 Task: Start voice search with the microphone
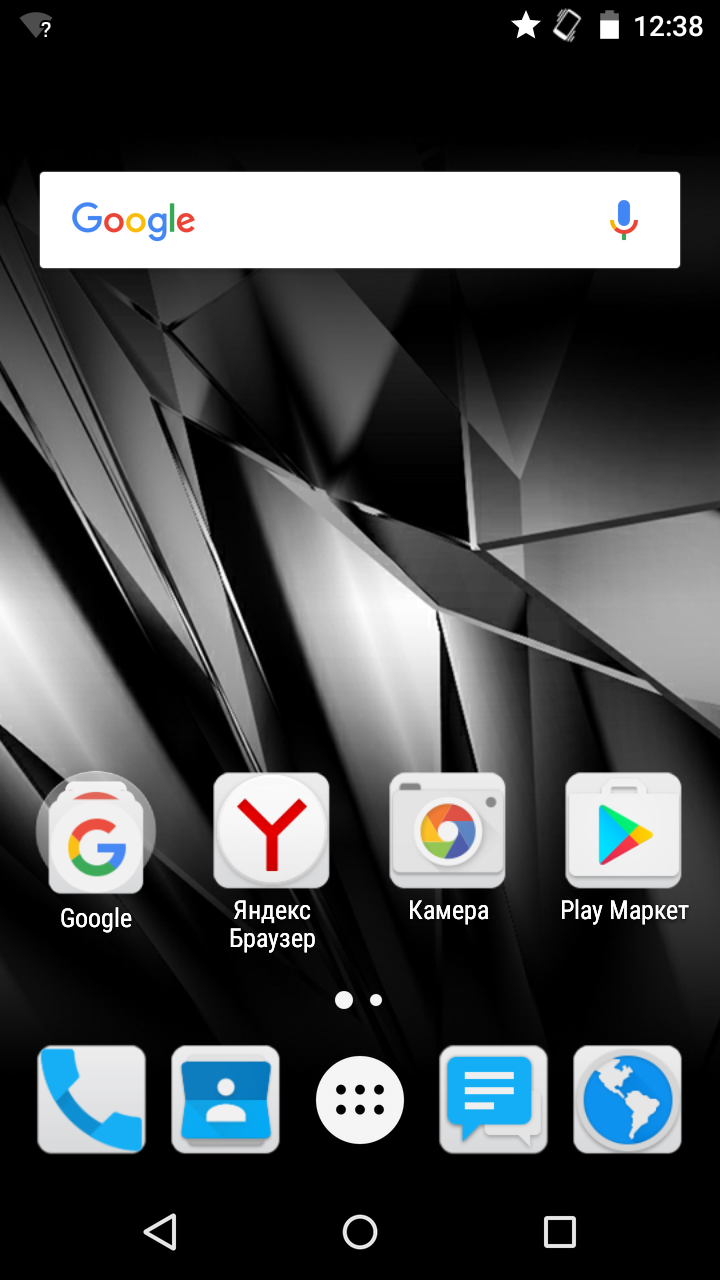click(x=623, y=220)
